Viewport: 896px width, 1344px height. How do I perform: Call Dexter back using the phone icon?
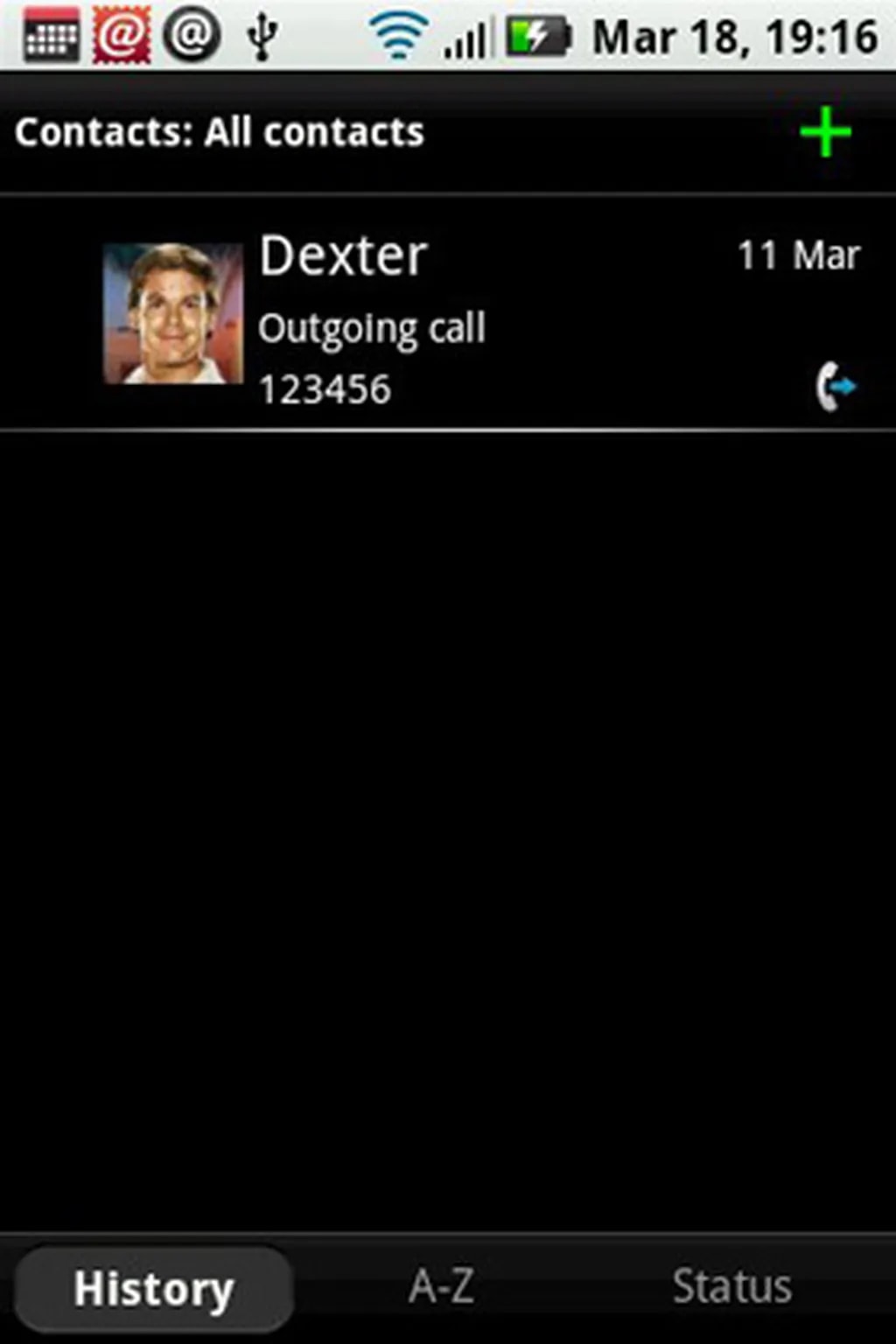(x=835, y=386)
